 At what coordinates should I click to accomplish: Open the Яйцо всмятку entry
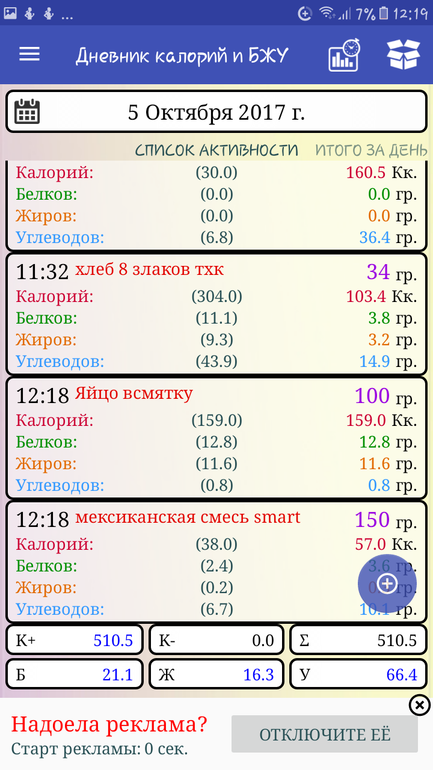pyautogui.click(x=216, y=438)
